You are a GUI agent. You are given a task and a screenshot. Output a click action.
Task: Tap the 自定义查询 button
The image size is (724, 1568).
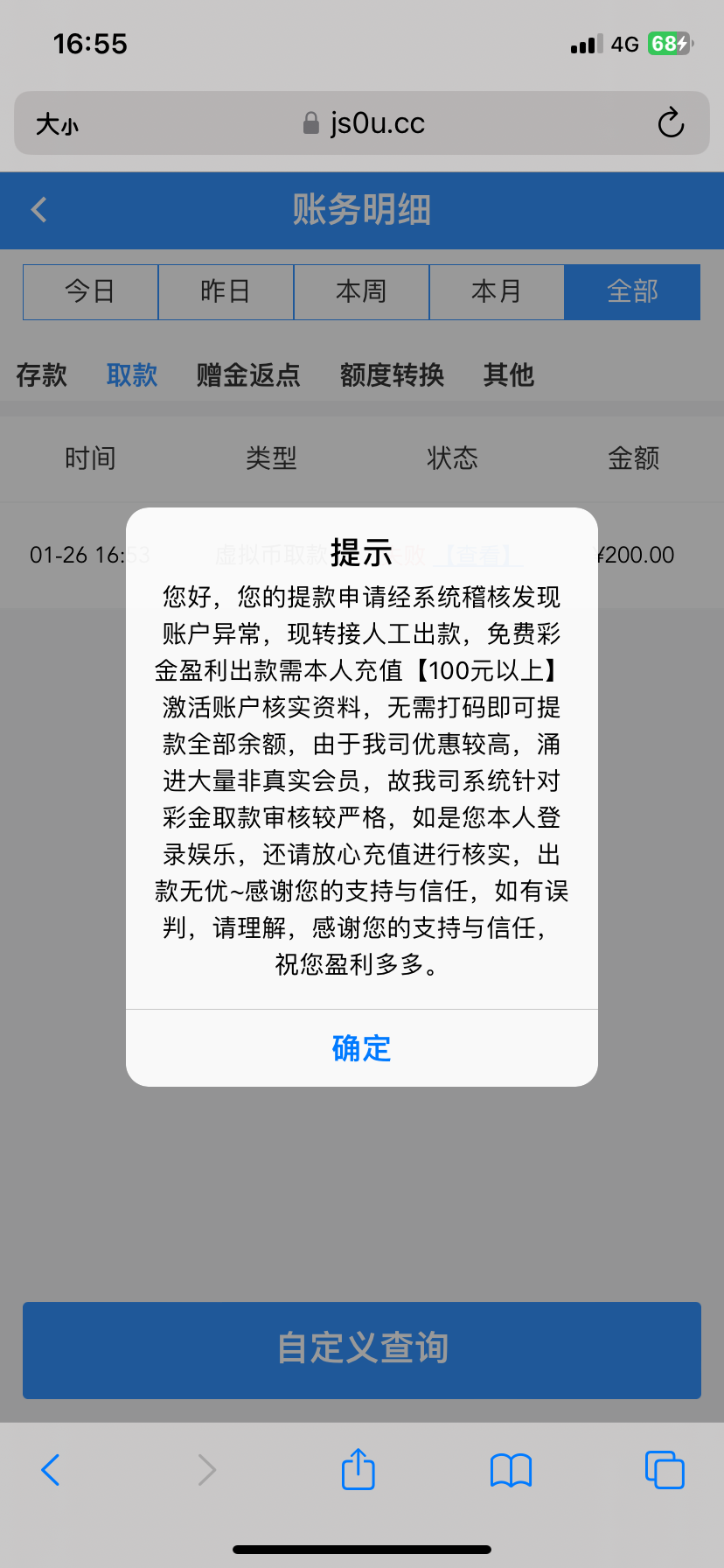click(x=361, y=1350)
